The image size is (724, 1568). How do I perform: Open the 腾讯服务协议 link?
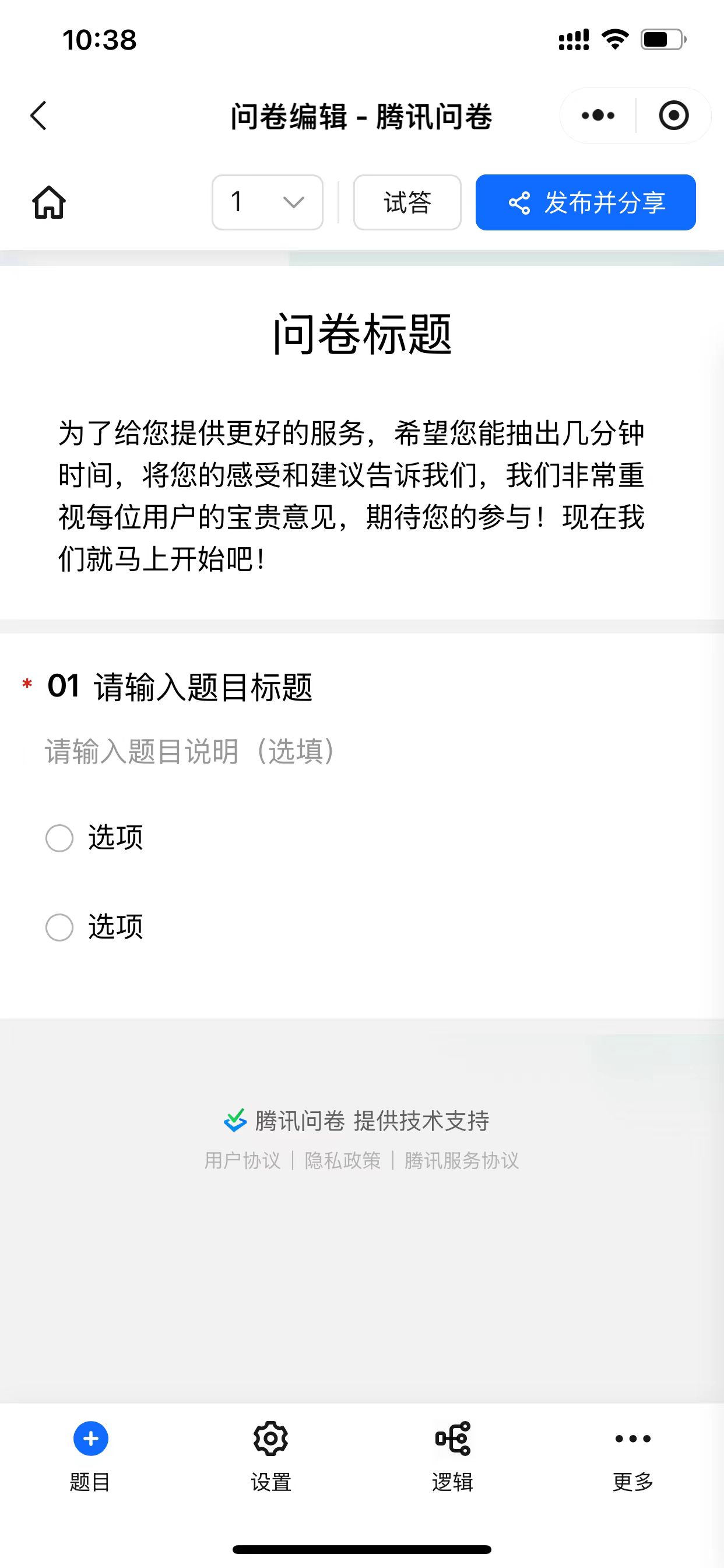[x=461, y=1160]
